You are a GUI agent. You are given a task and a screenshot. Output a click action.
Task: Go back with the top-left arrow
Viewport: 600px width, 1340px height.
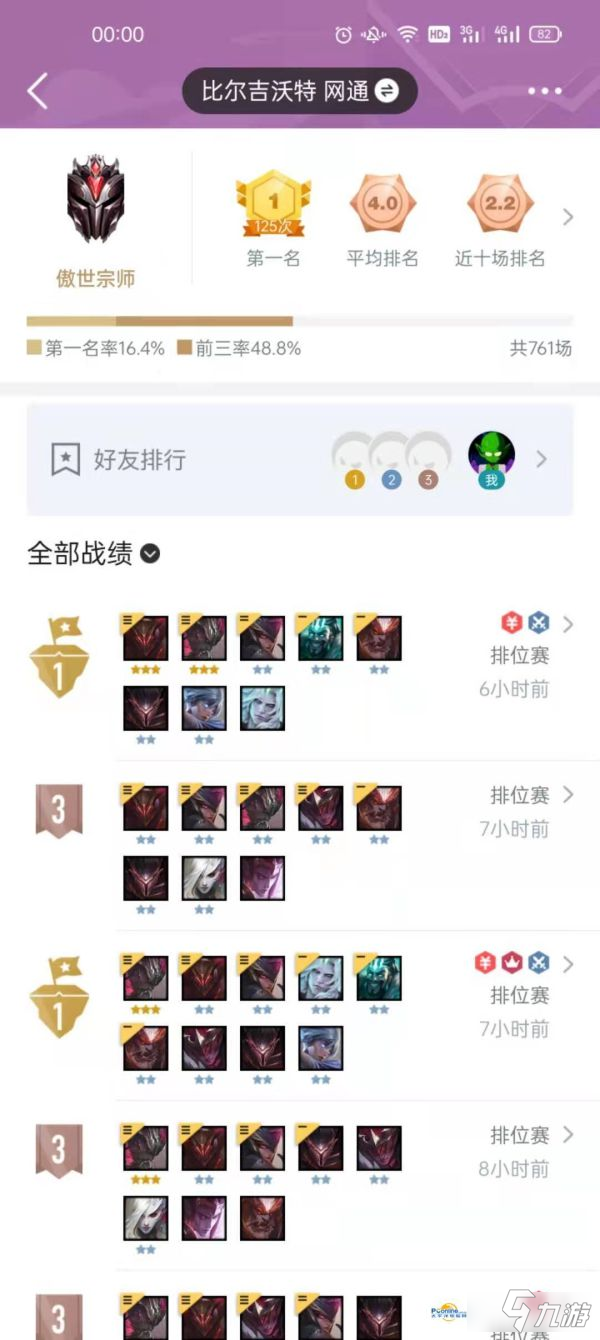click(37, 91)
